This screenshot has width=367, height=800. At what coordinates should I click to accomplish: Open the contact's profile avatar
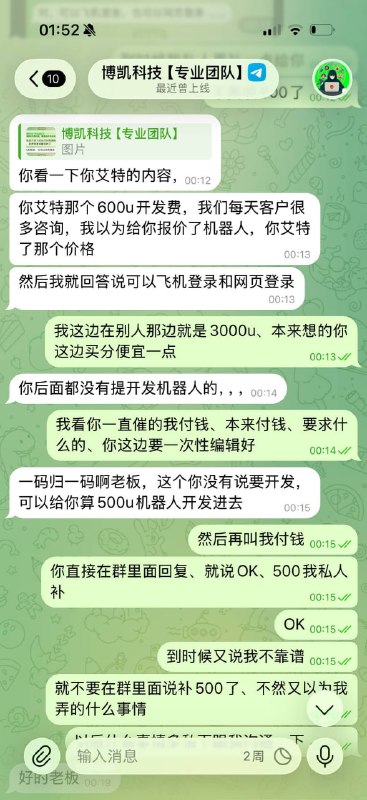[332, 79]
